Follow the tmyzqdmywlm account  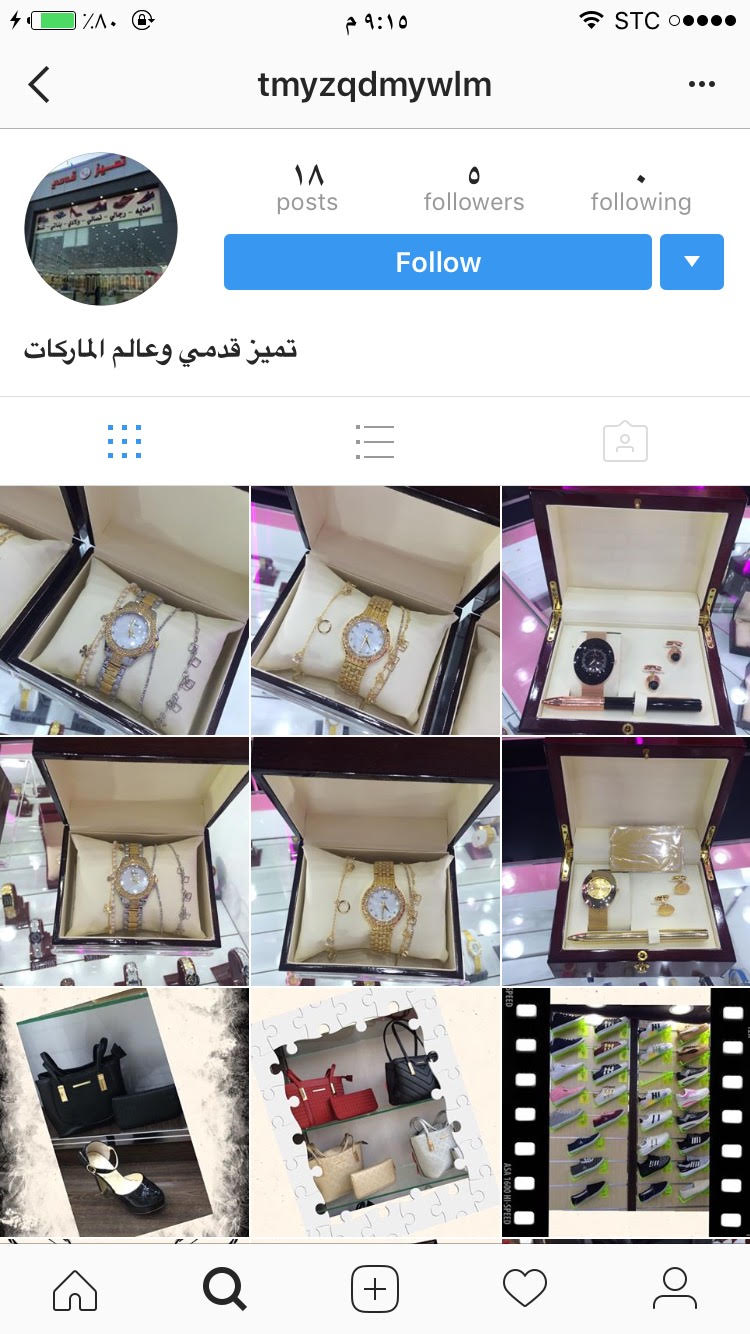[x=437, y=262]
